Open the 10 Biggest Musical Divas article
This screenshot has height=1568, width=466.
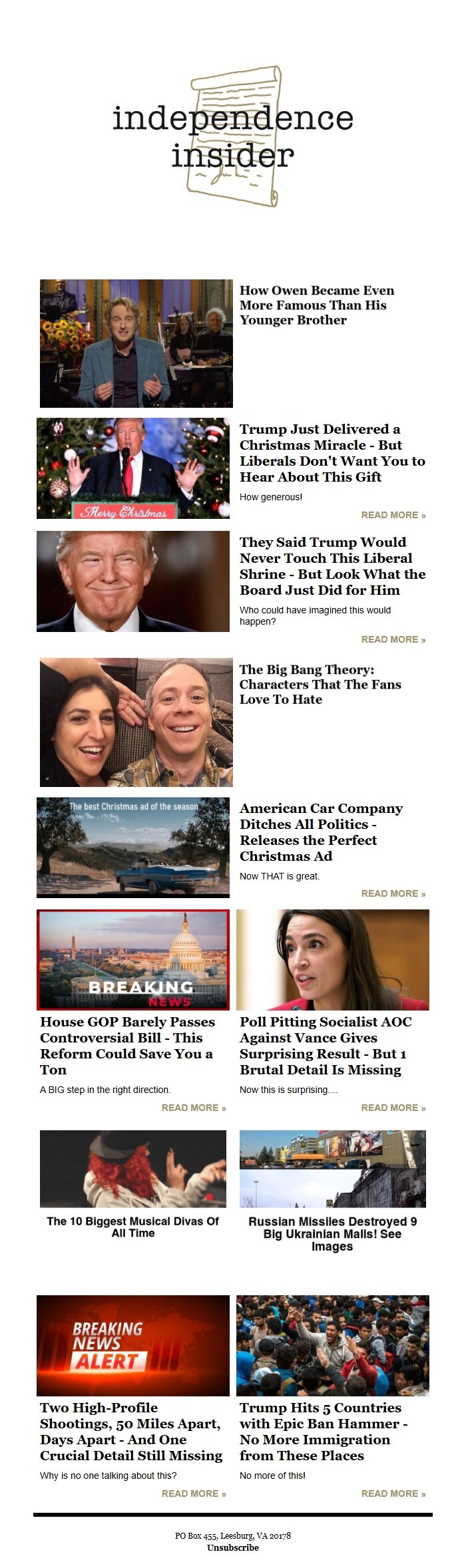point(132,1227)
